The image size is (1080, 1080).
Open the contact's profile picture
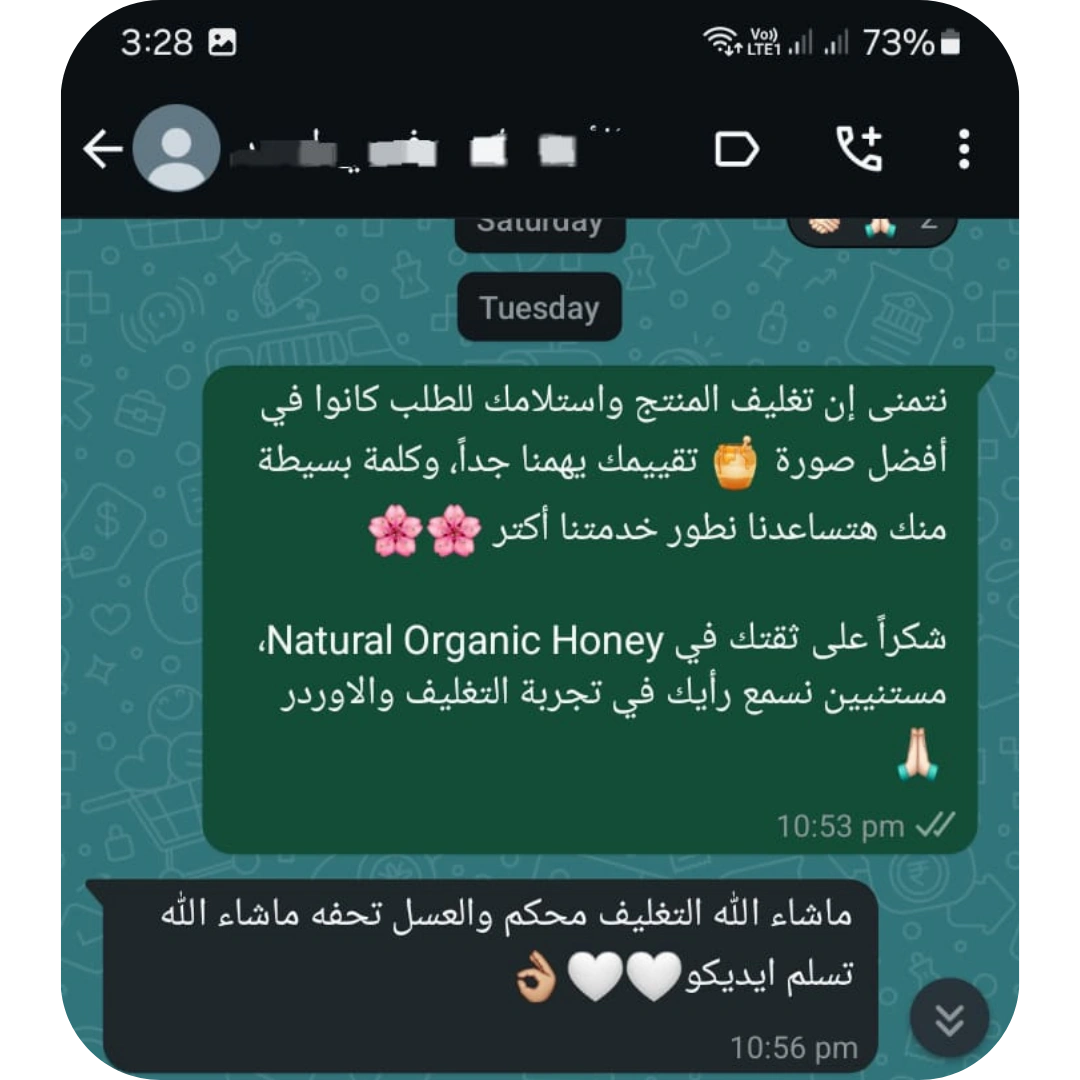(x=176, y=149)
